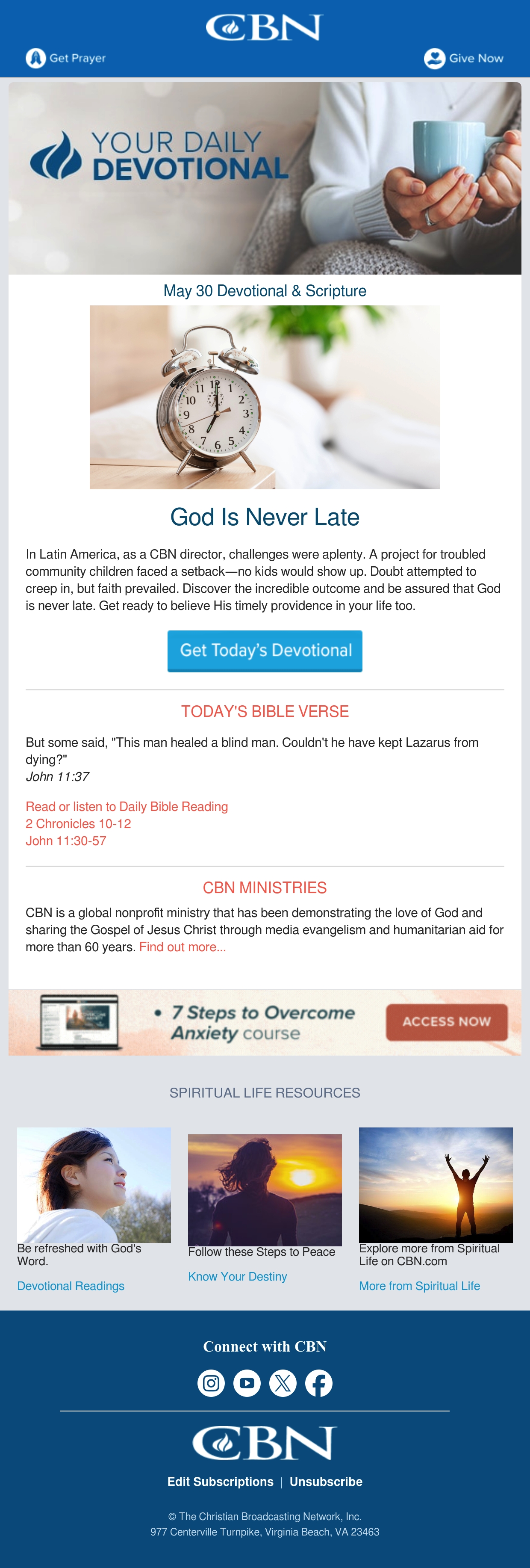The width and height of the screenshot is (530, 1568).
Task: Open the 2 Chronicles 10-12 reading
Action: point(79,824)
